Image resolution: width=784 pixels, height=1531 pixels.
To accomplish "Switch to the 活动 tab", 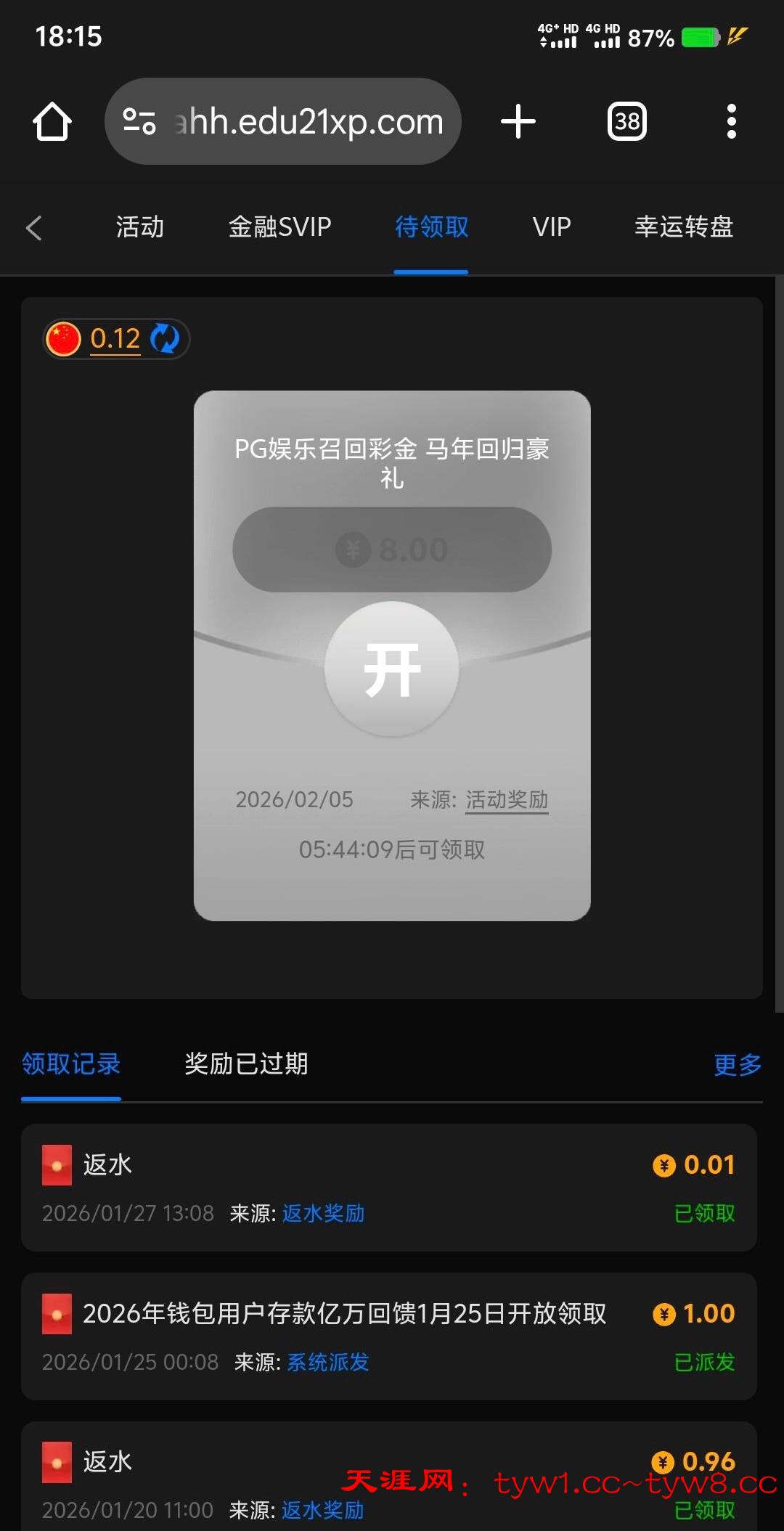I will [140, 227].
